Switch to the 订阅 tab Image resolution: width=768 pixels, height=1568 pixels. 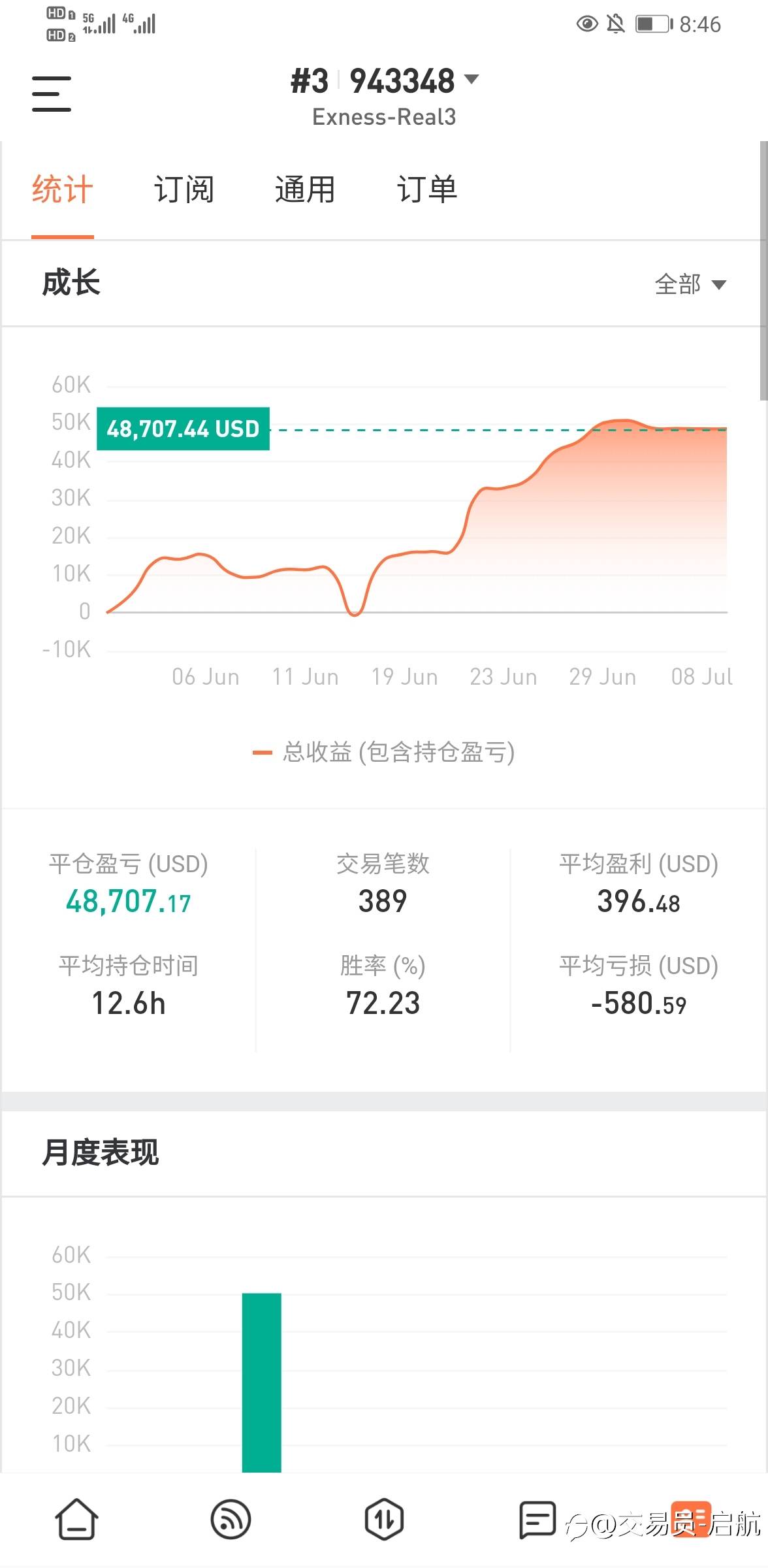pos(184,190)
